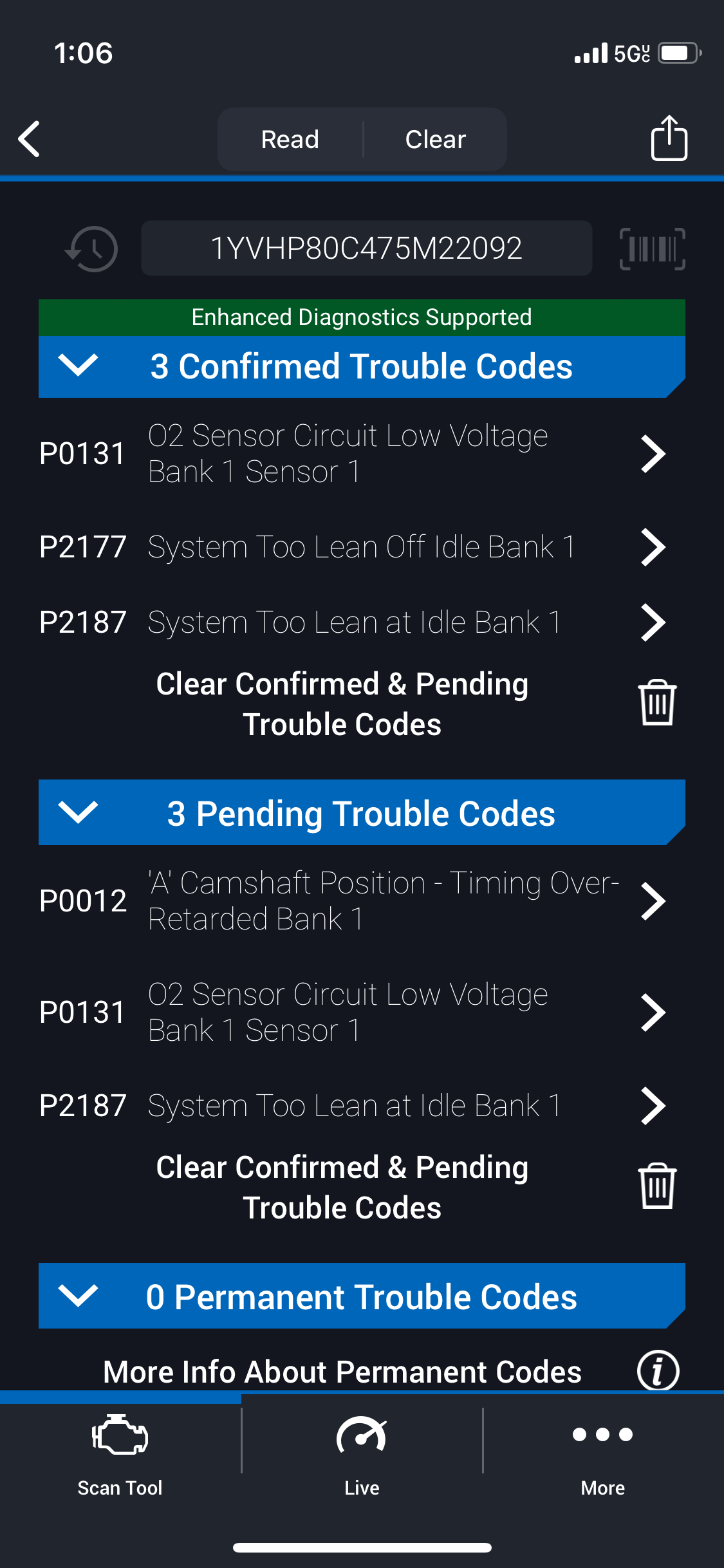The width and height of the screenshot is (724, 1568).
Task: Select the Clear segment
Action: (436, 139)
